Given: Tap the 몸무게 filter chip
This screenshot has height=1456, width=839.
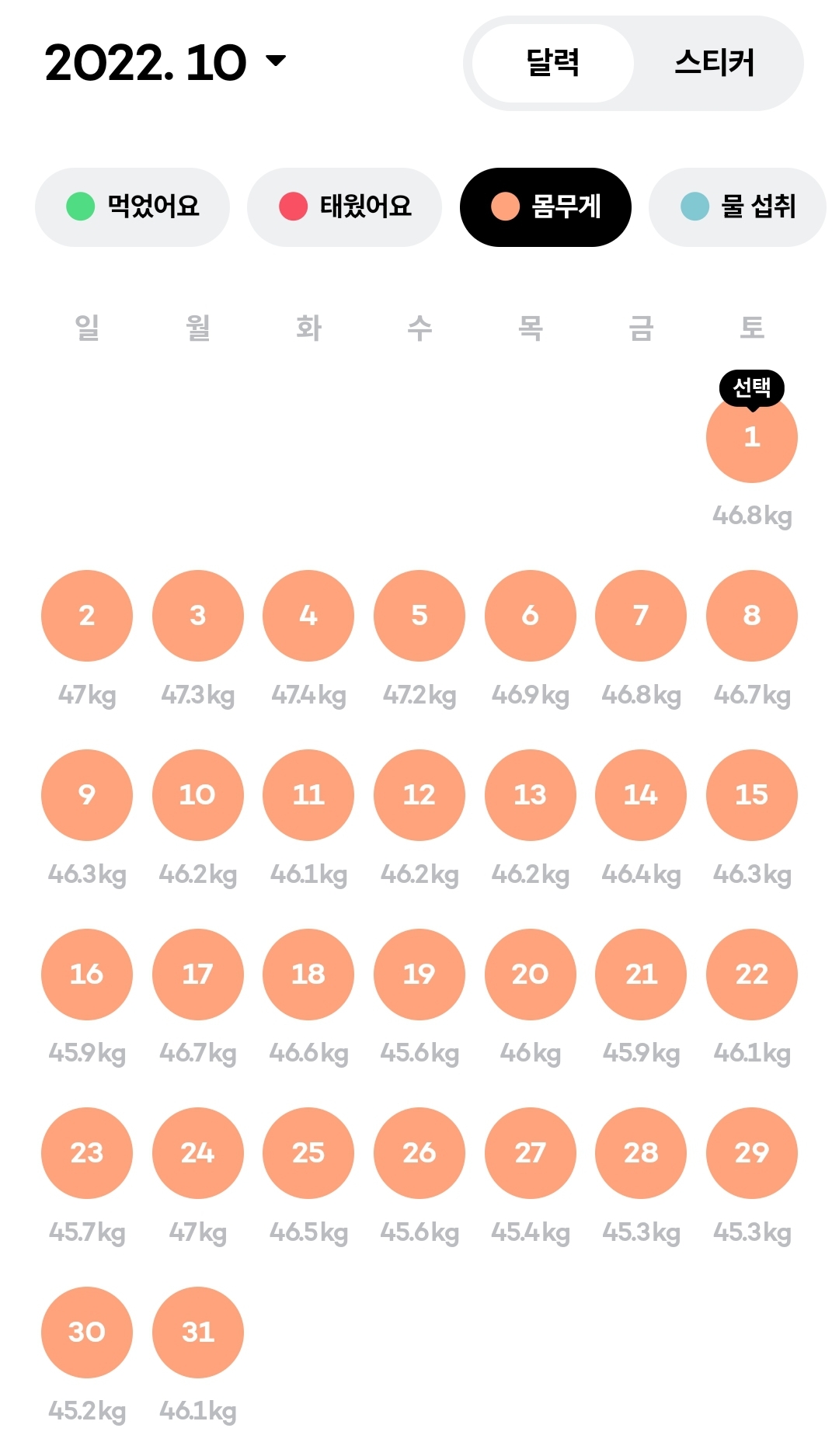Looking at the screenshot, I should (x=545, y=207).
